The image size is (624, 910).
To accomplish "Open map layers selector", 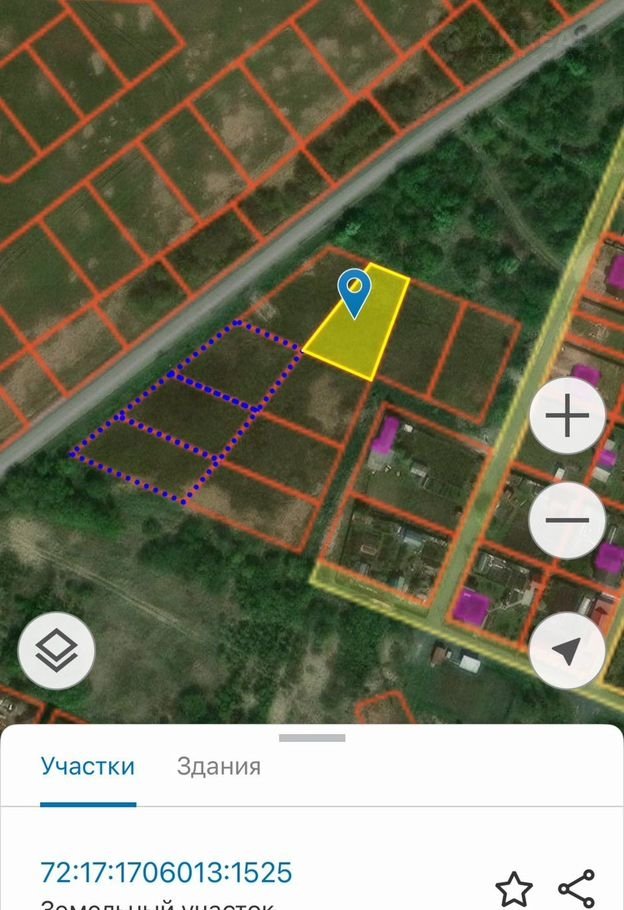I will [x=57, y=651].
